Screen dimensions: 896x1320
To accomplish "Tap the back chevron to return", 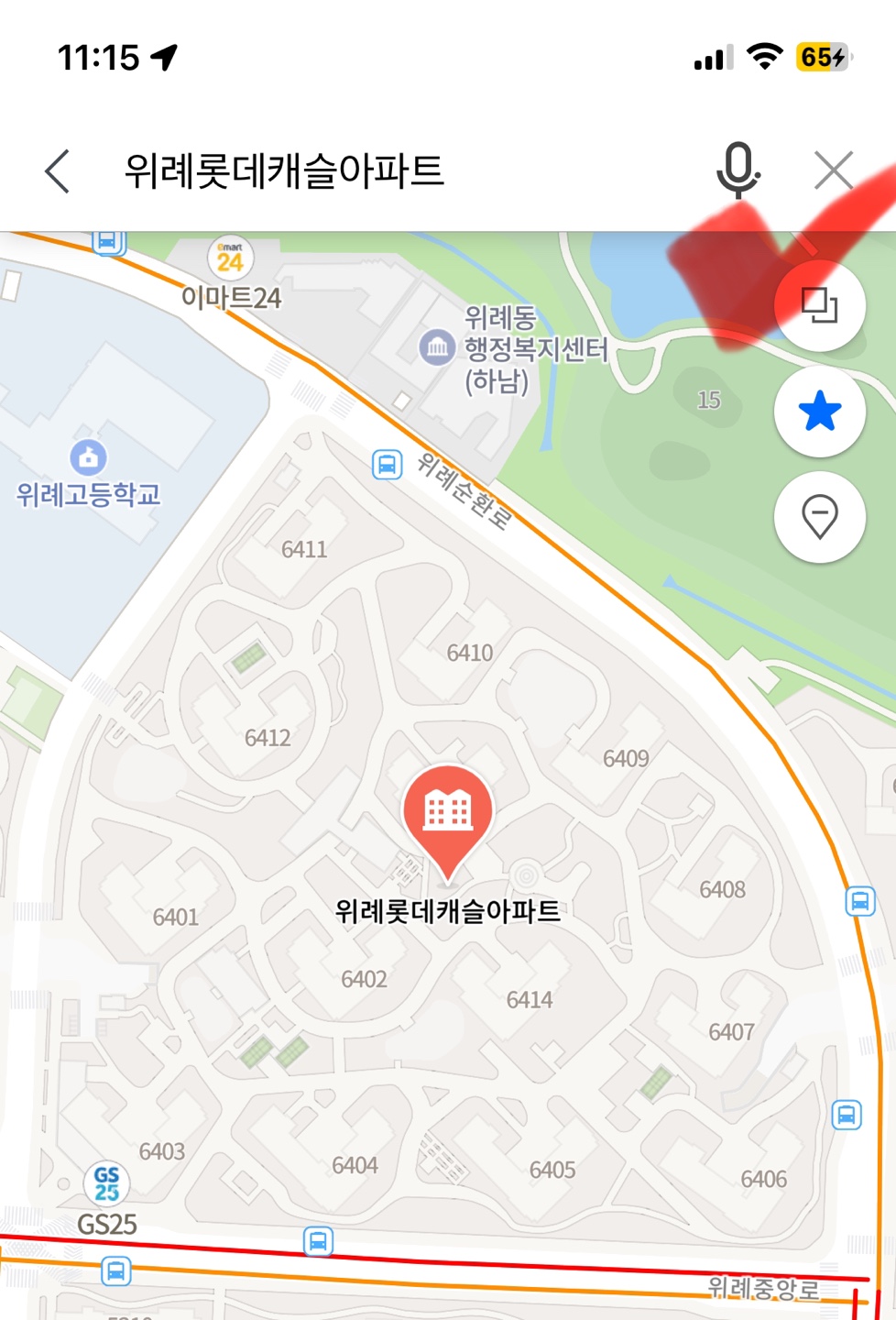I will pyautogui.click(x=57, y=170).
